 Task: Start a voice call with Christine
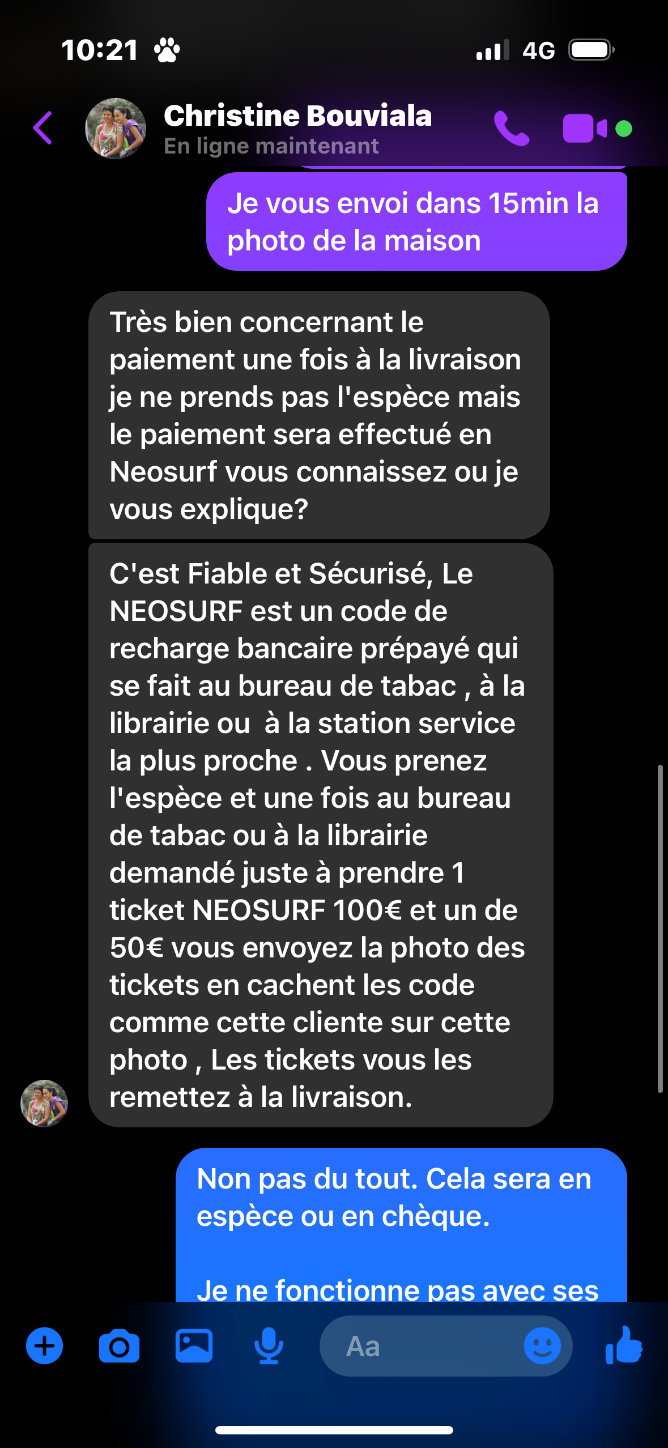[511, 128]
